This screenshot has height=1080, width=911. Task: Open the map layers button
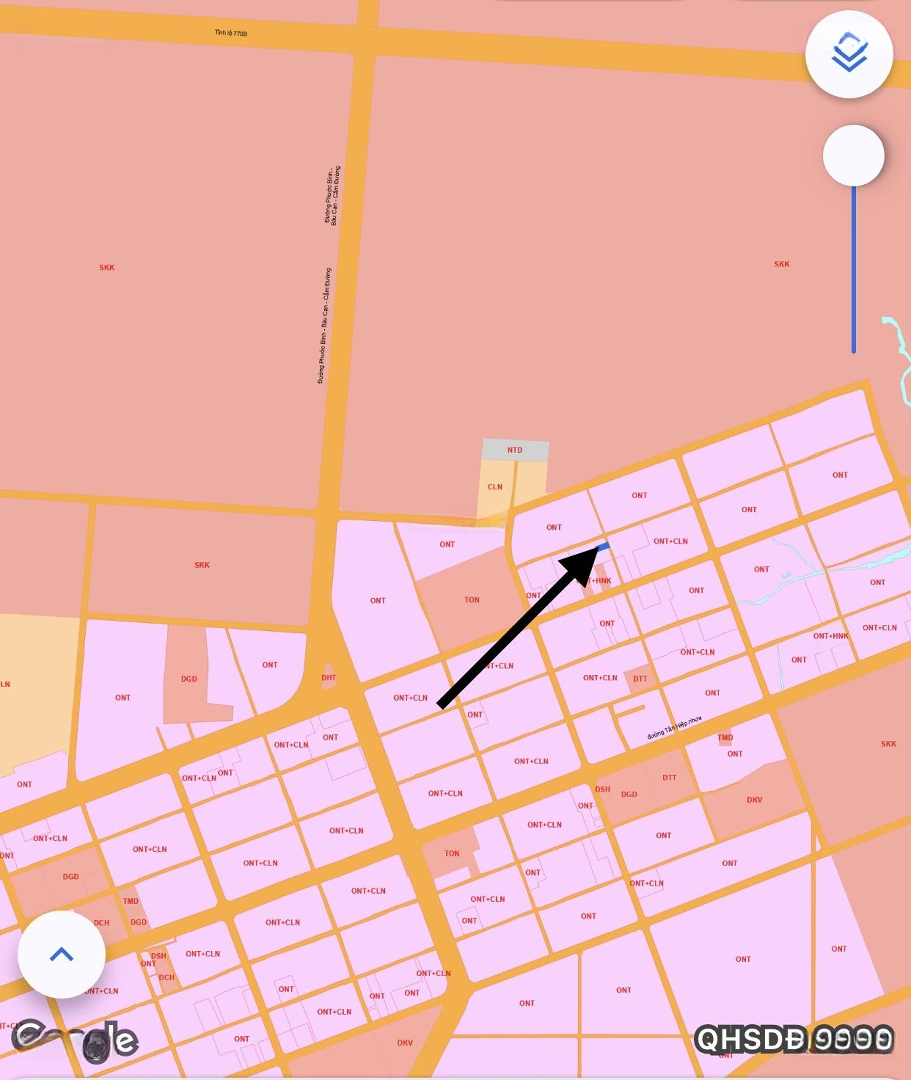pyautogui.click(x=849, y=53)
